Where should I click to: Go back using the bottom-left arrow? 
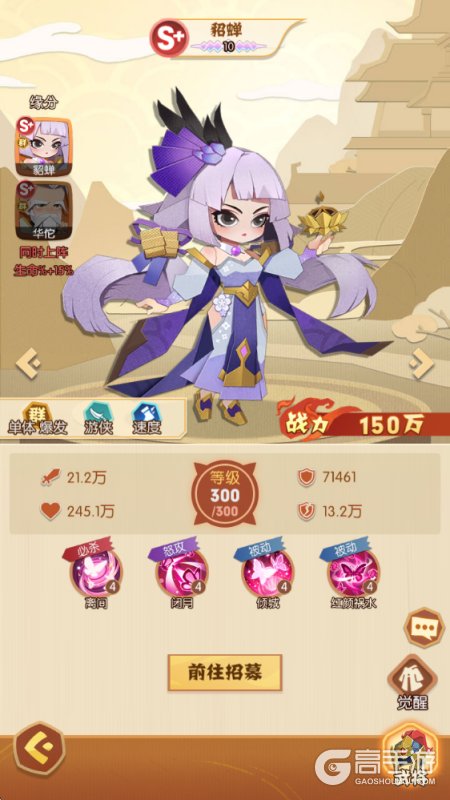point(39,748)
